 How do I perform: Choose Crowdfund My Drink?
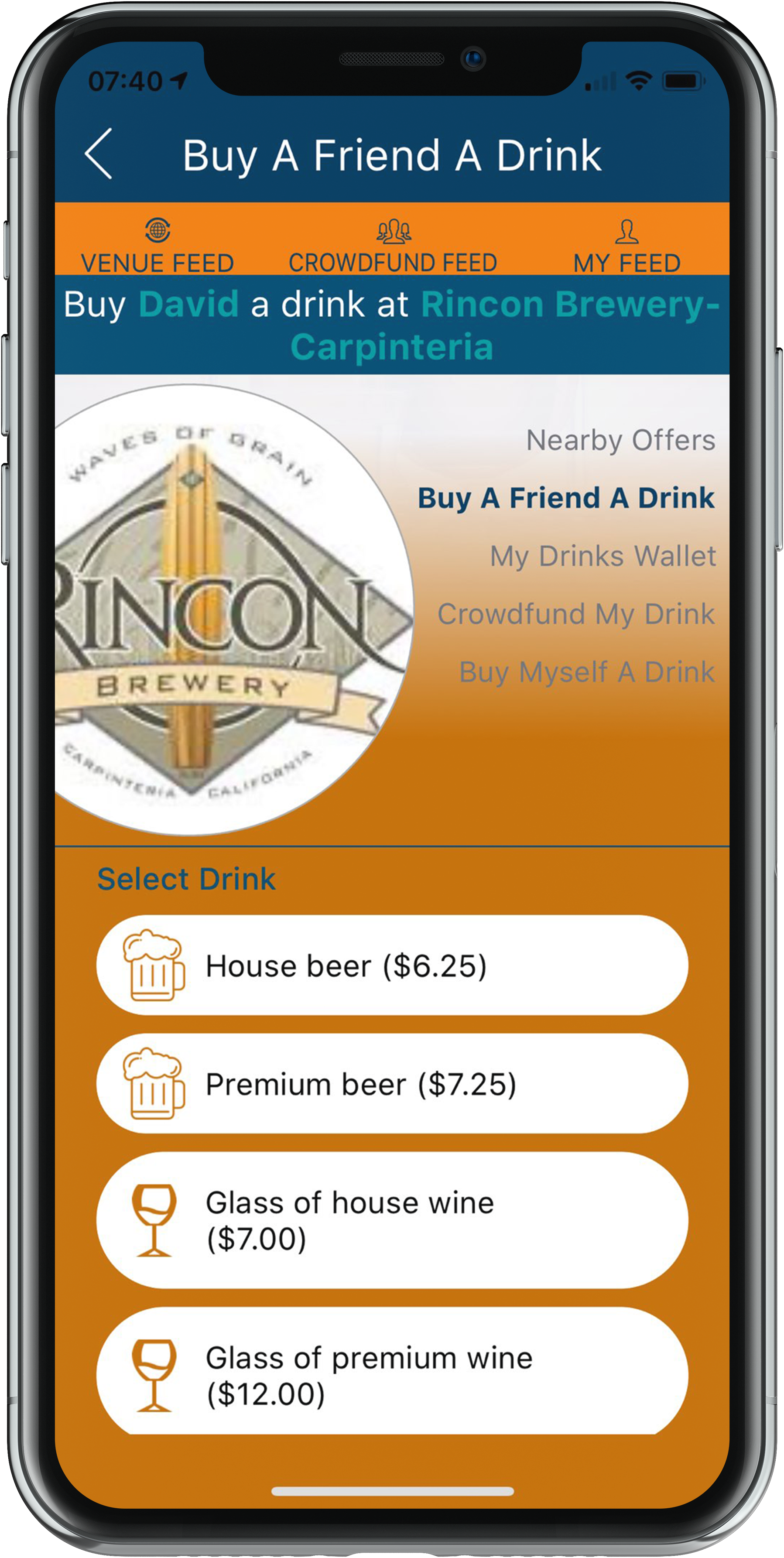pos(576,614)
